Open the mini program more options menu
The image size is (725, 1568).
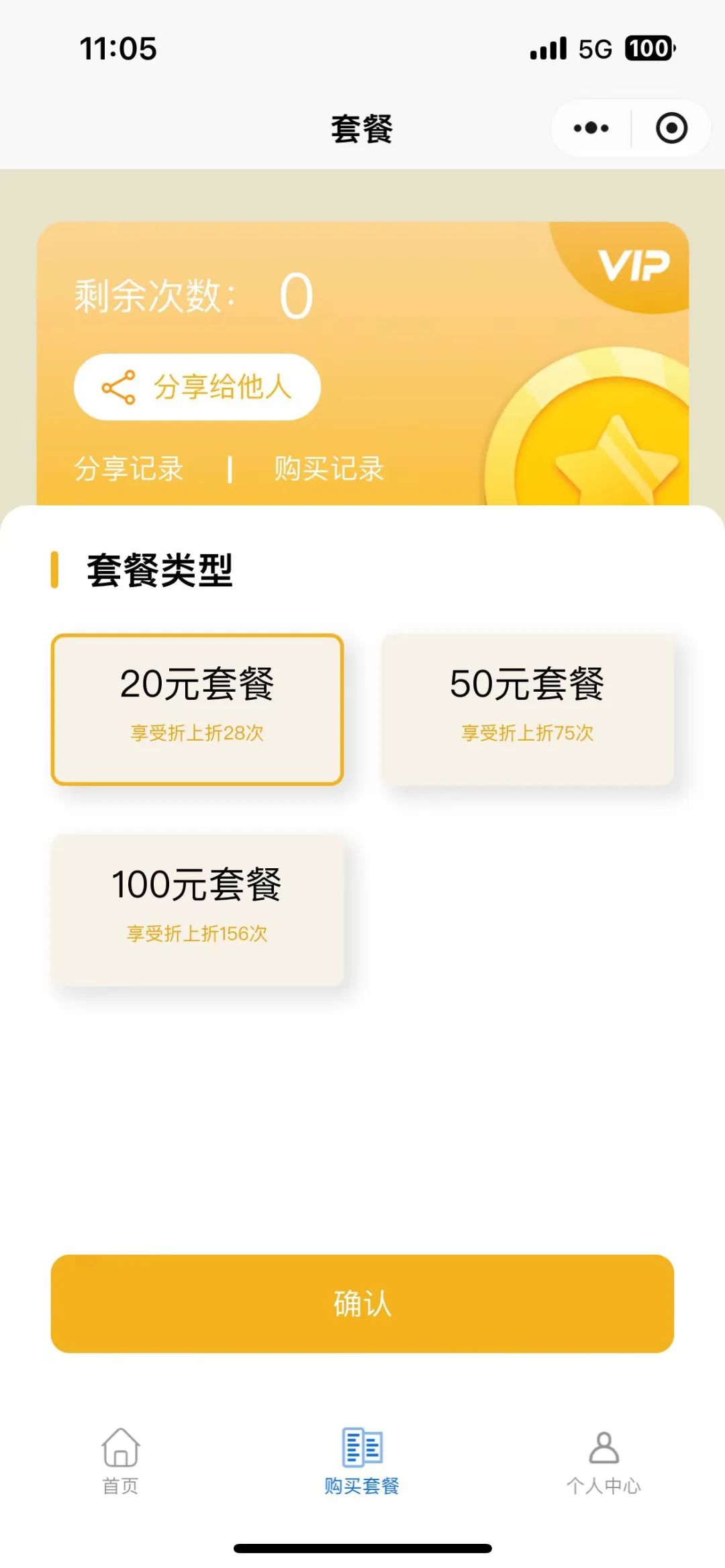point(591,128)
